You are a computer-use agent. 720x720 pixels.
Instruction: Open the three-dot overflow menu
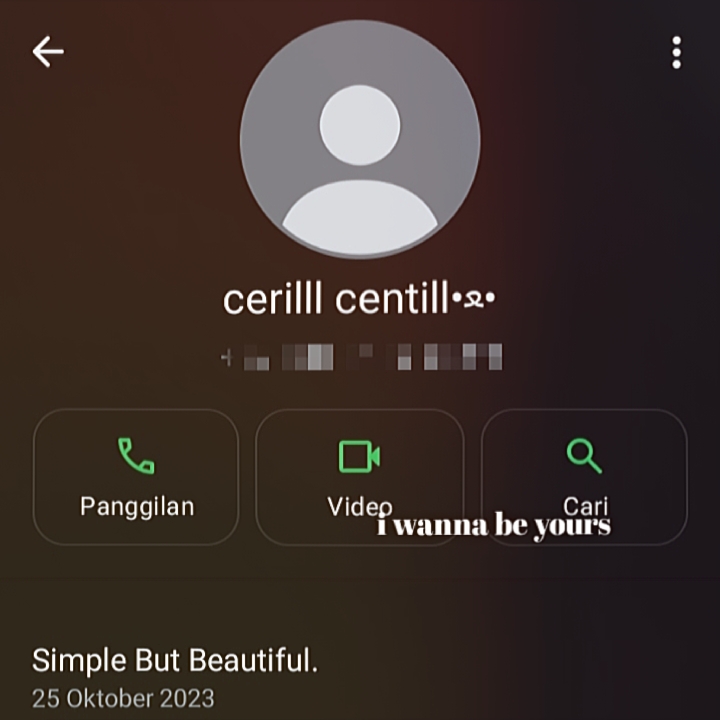[x=676, y=53]
